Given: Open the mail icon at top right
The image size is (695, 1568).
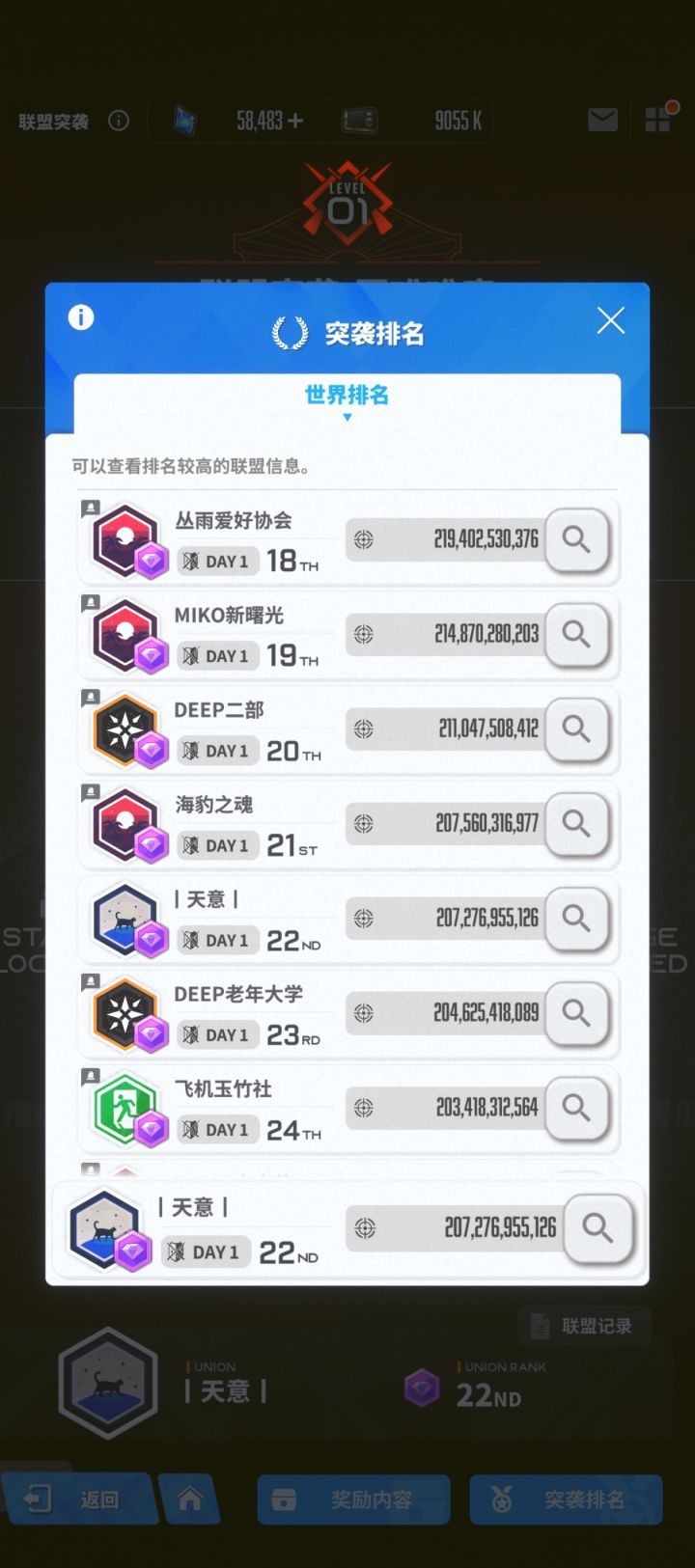Looking at the screenshot, I should pyautogui.click(x=601, y=119).
